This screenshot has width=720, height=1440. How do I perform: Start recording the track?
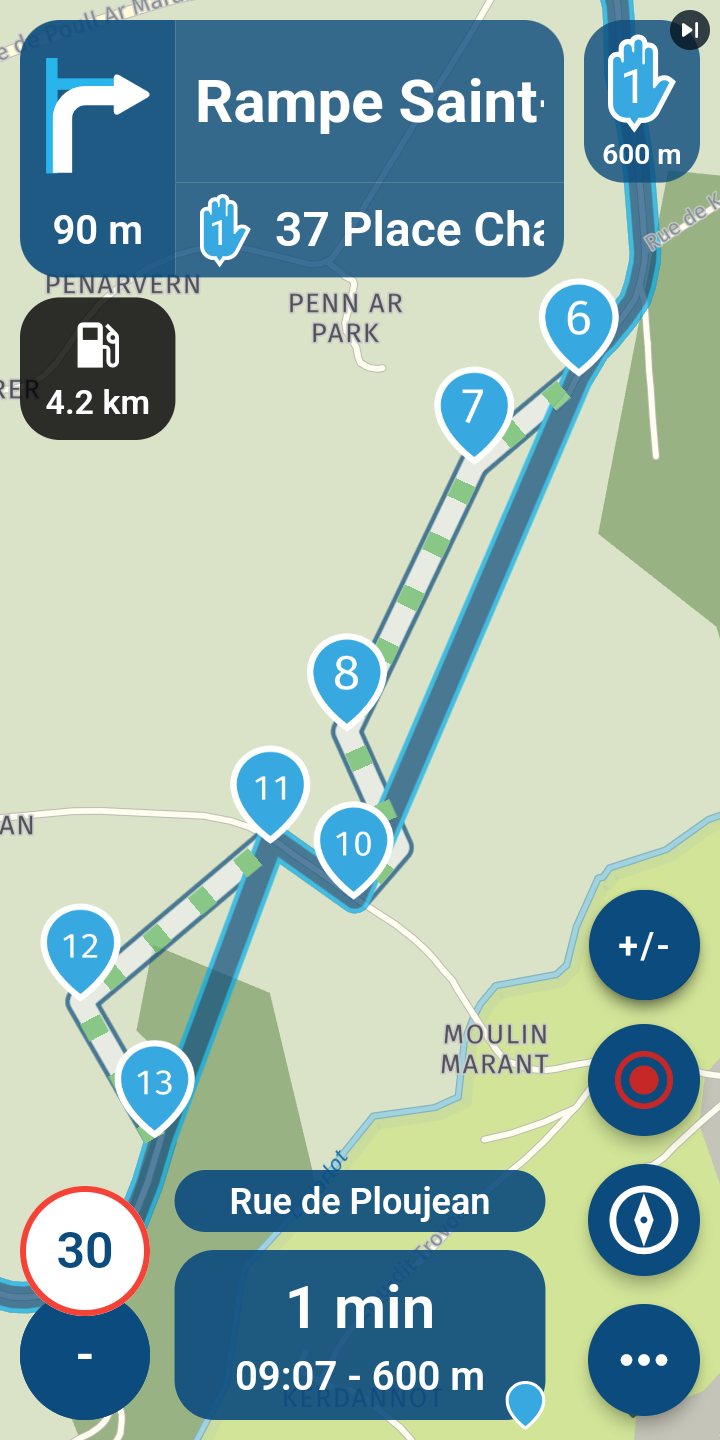(643, 1079)
